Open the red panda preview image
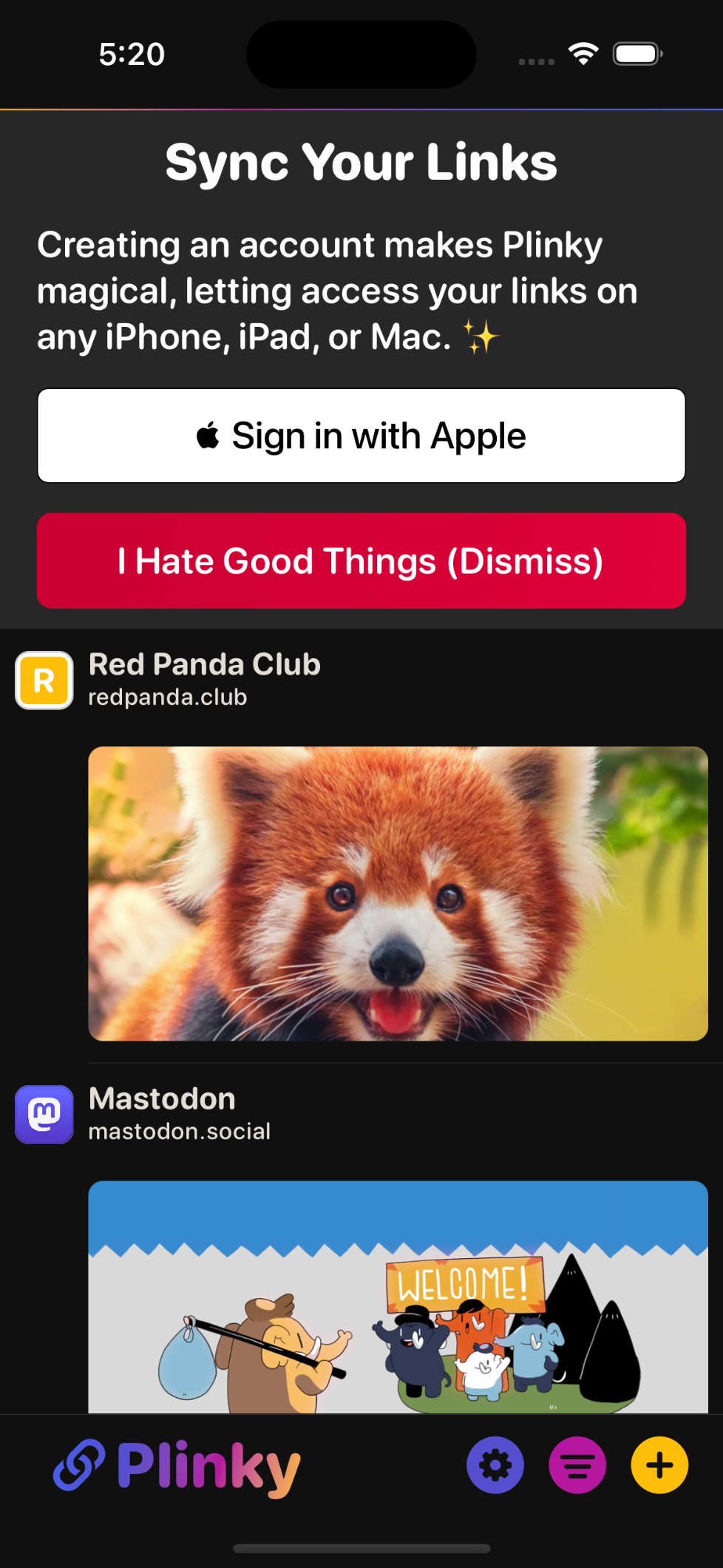The image size is (723, 1568). [x=398, y=893]
